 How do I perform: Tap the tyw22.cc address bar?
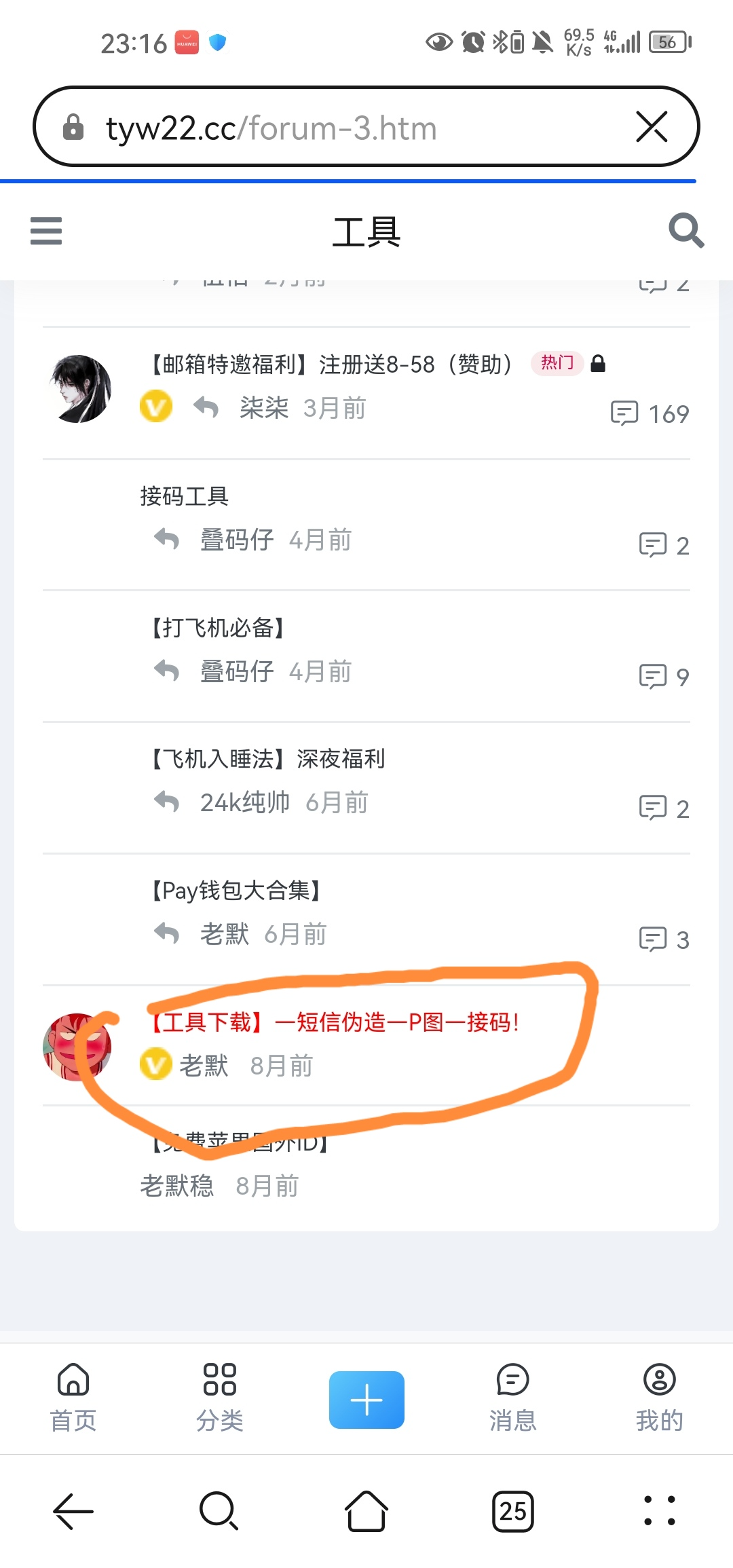(339, 128)
